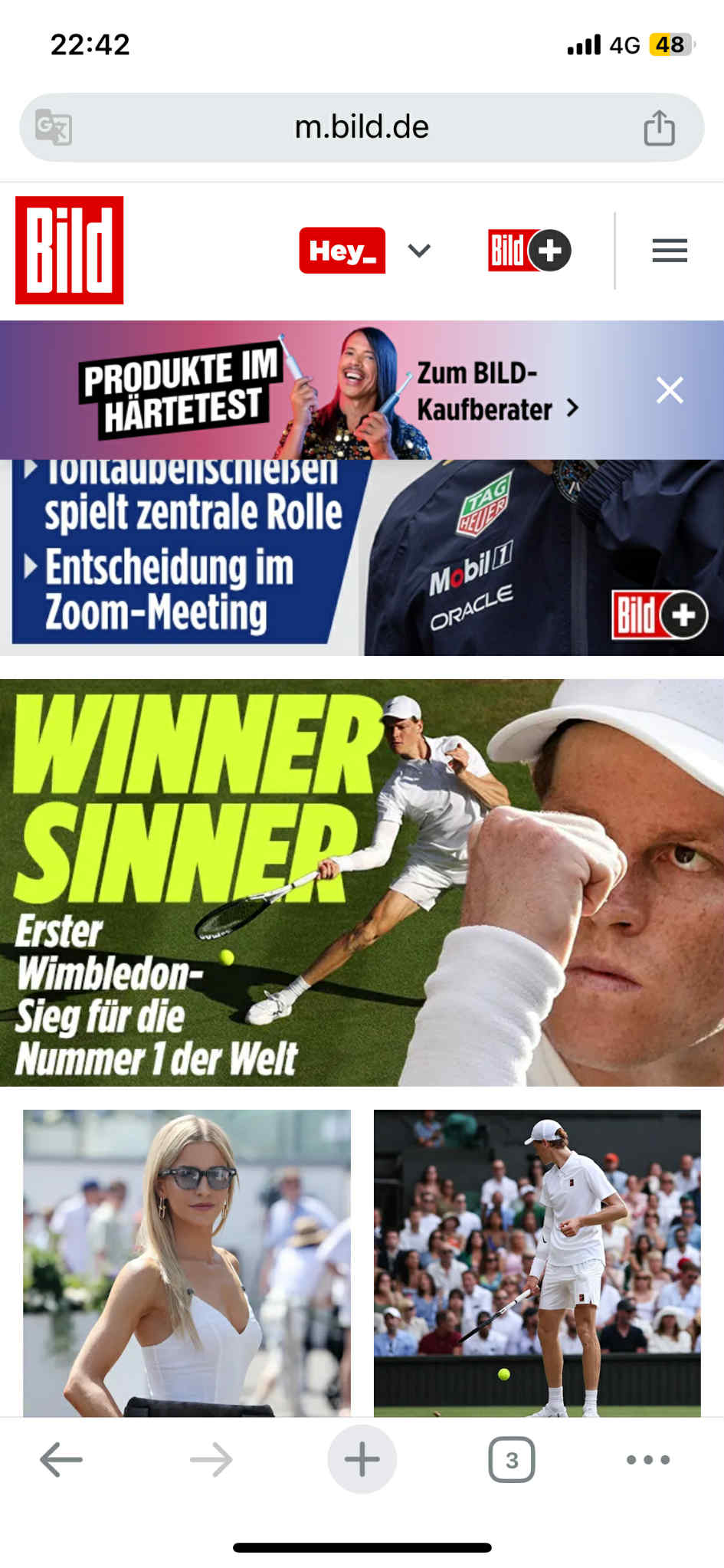
Task: Open the blonde woman in sunglasses article
Action: (x=187, y=1261)
